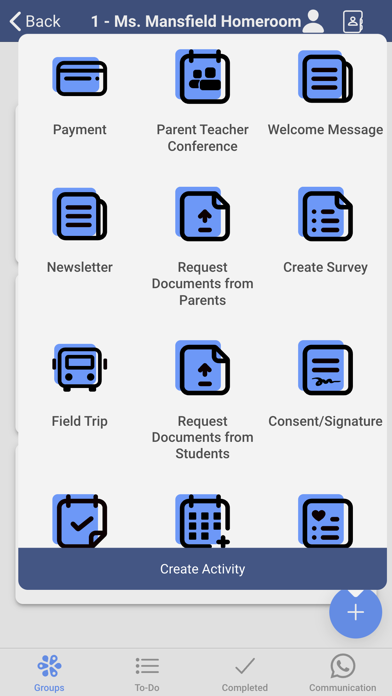Tap the Create Activity button
The height and width of the screenshot is (696, 392).
pos(202,569)
